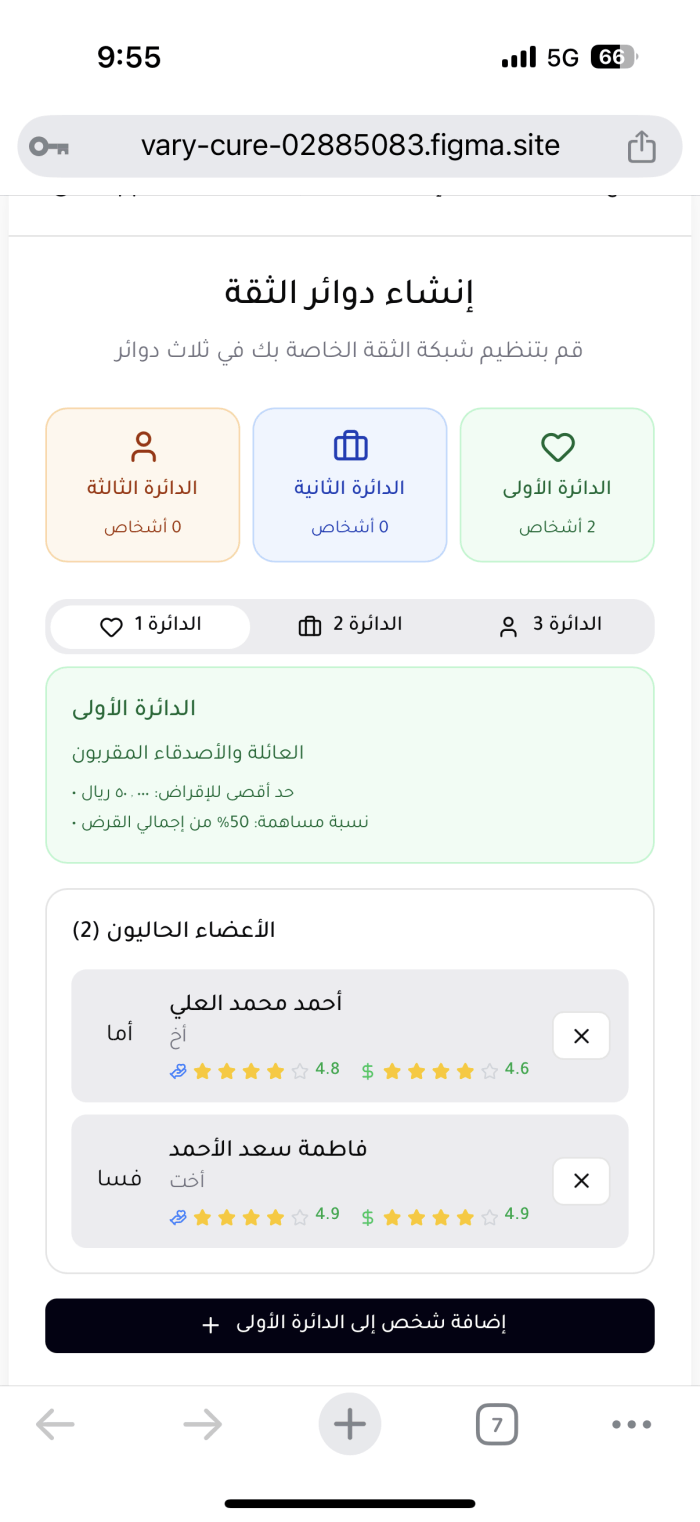
Task: Remove فاطمة سعد الأحمد from the circle
Action: [x=581, y=1181]
